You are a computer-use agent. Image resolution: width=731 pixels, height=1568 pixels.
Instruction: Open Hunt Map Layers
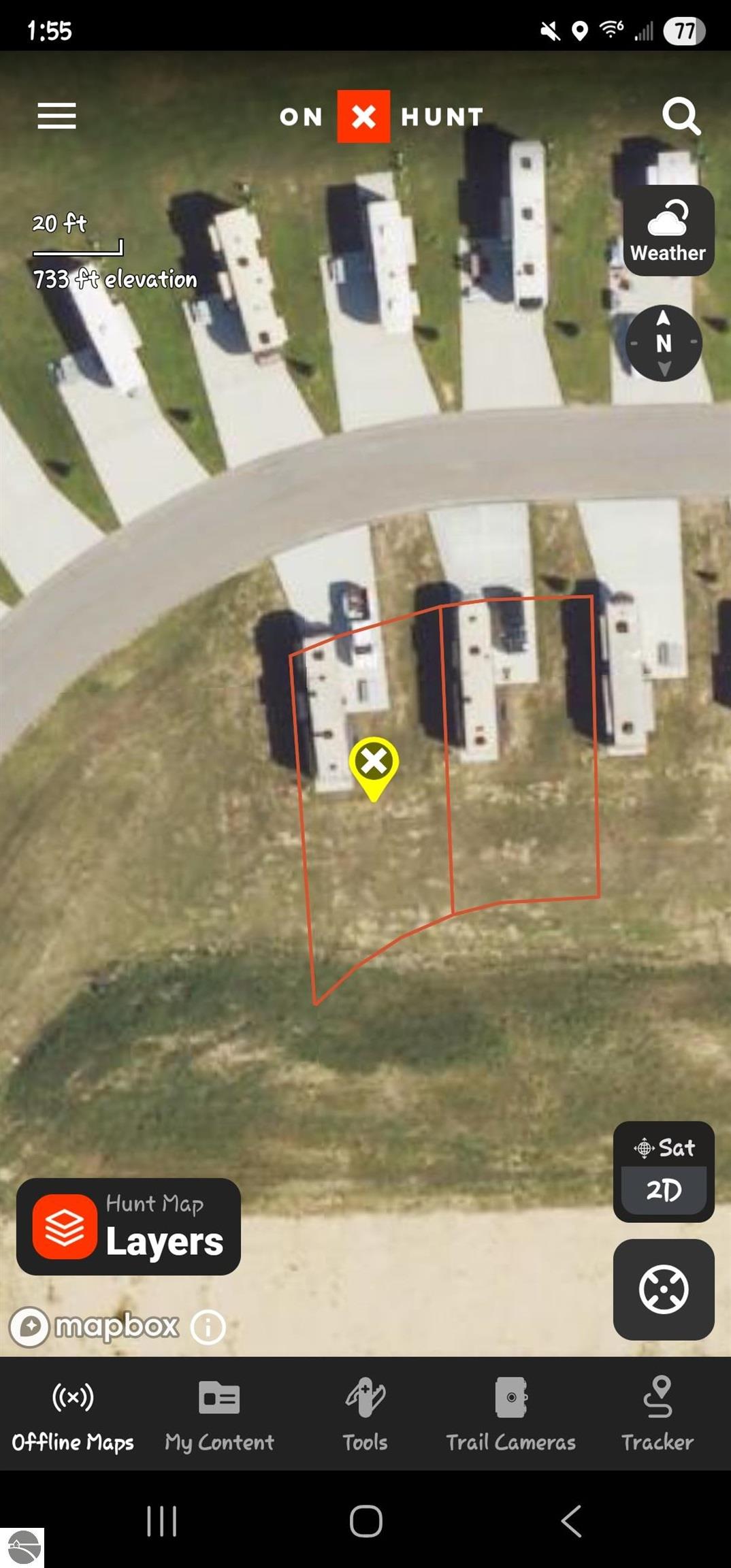tap(129, 1226)
